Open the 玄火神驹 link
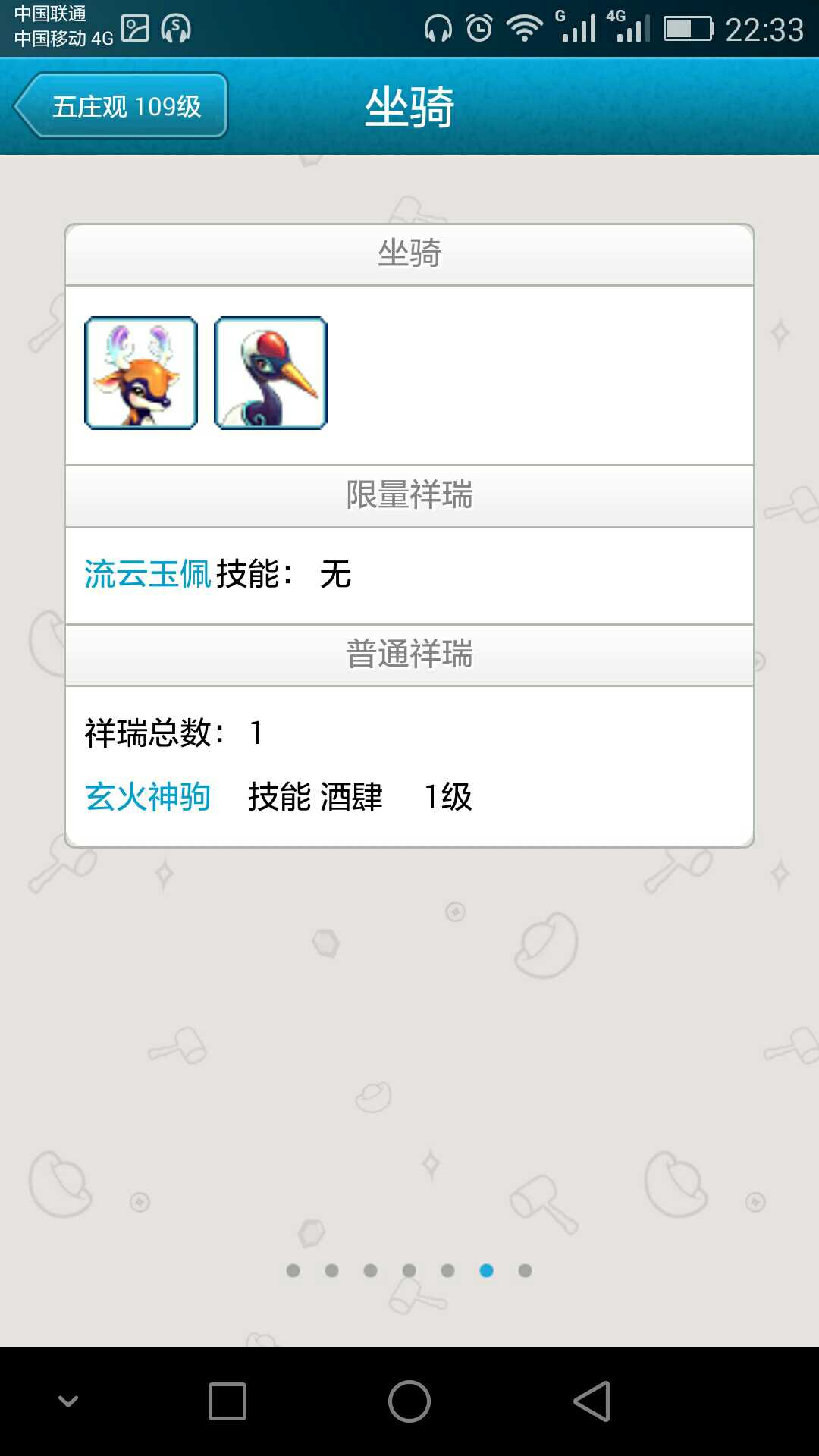The image size is (819, 1456). click(147, 797)
